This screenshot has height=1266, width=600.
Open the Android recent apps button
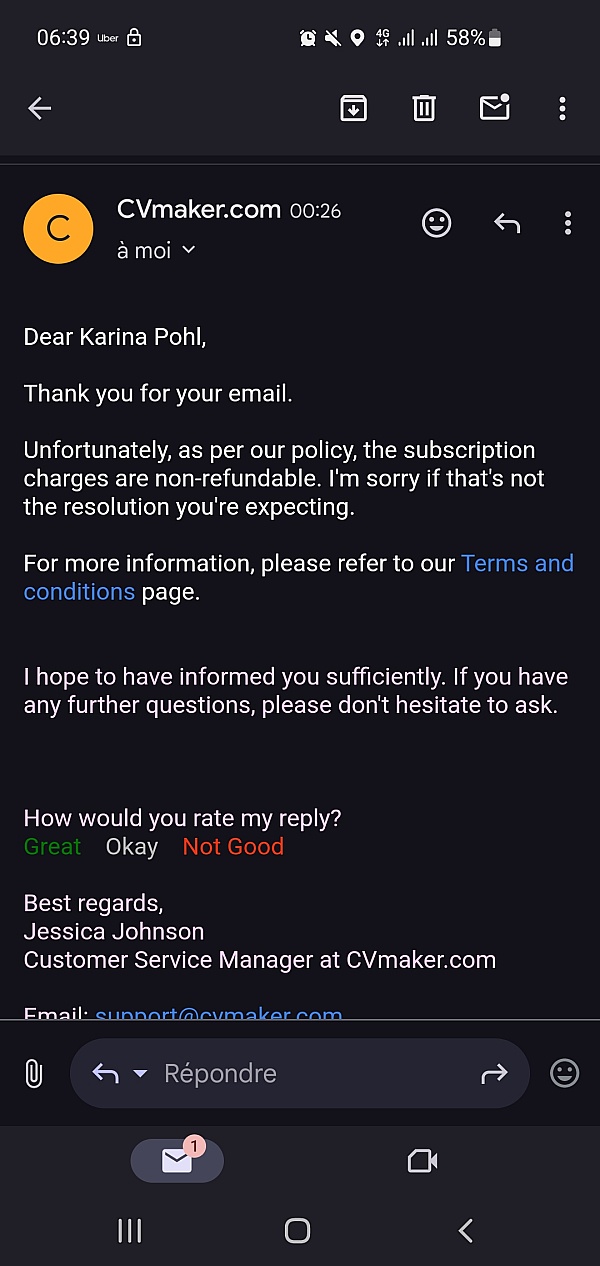point(130,1231)
